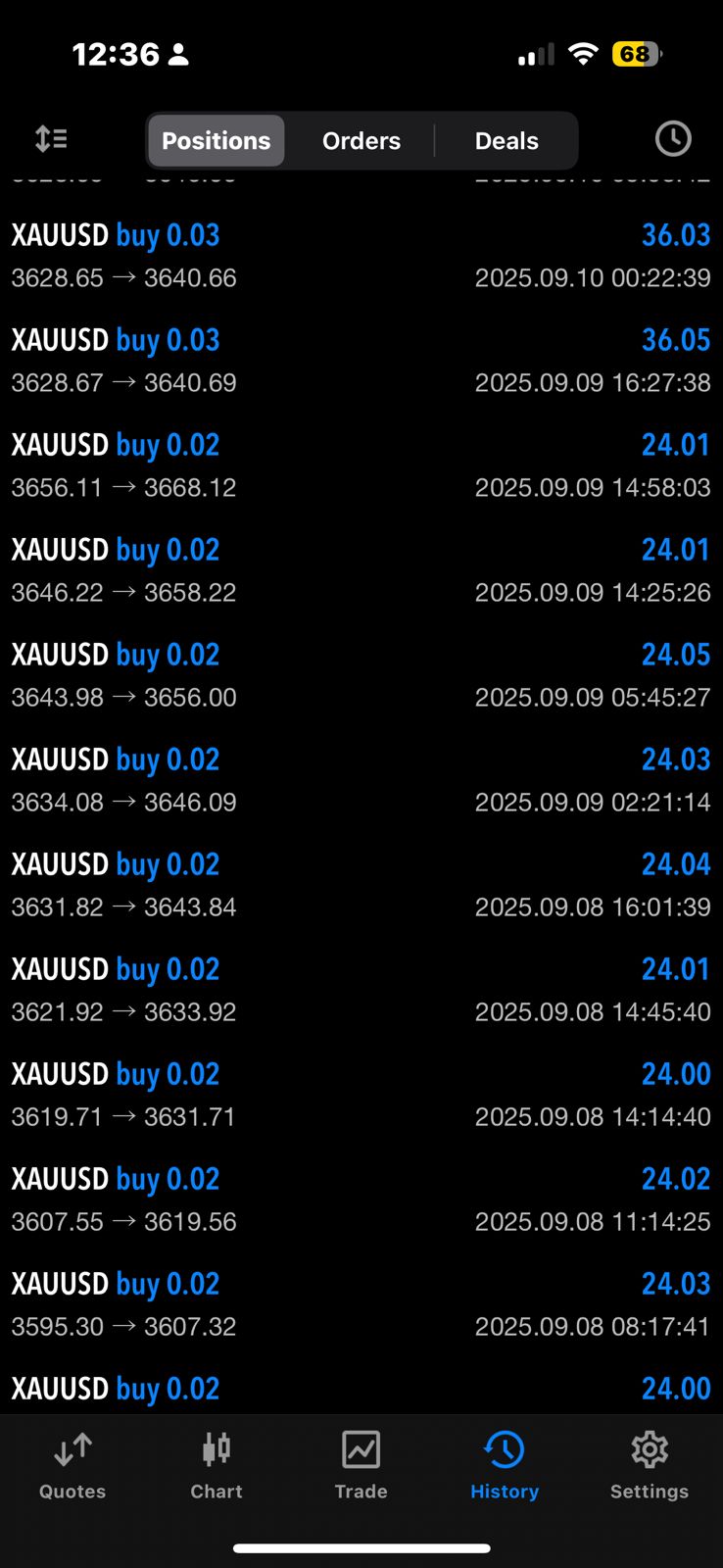Viewport: 723px width, 1568px height.
Task: Switch to the Orders tab
Action: point(361,140)
